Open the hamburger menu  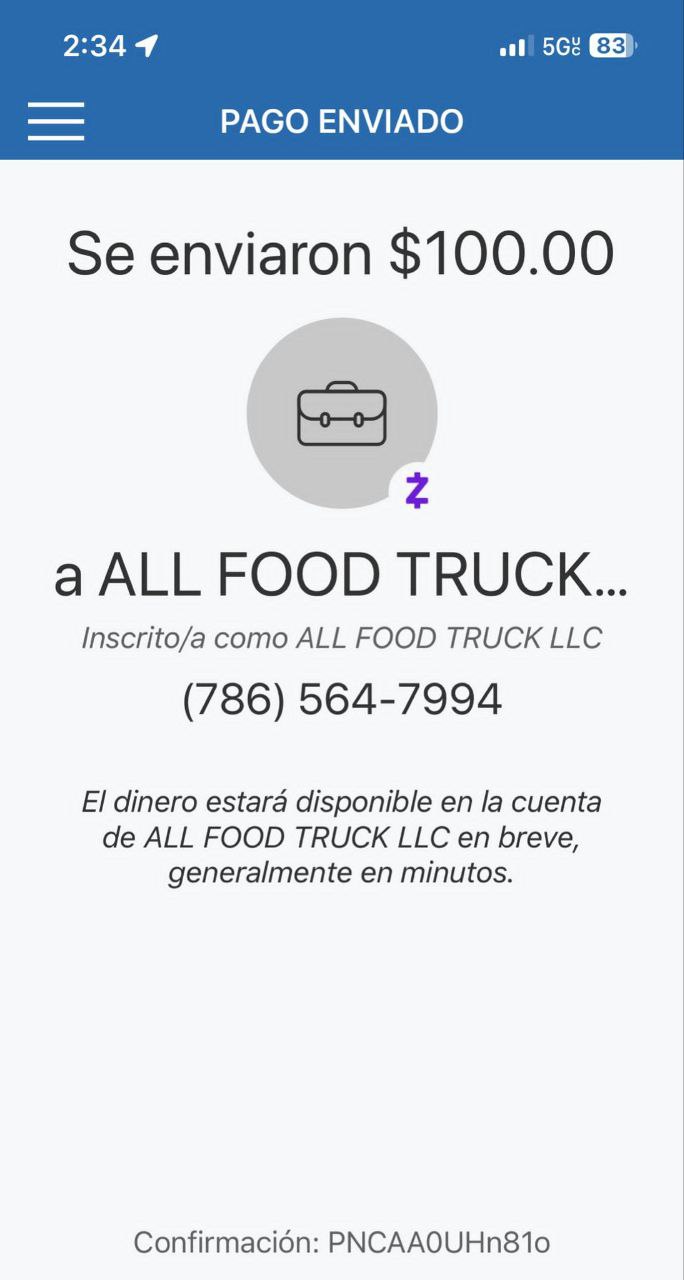coord(56,121)
